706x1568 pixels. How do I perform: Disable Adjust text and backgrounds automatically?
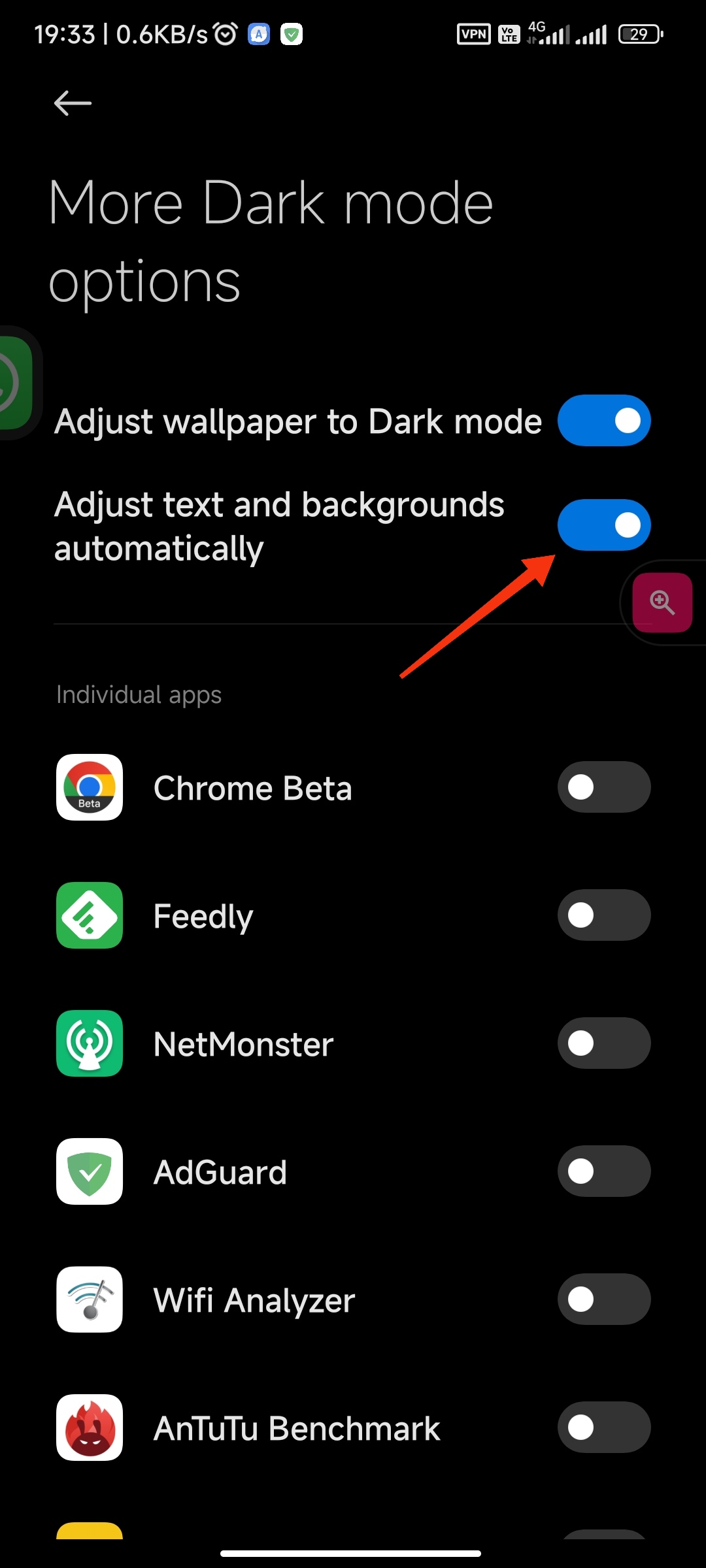(x=604, y=525)
